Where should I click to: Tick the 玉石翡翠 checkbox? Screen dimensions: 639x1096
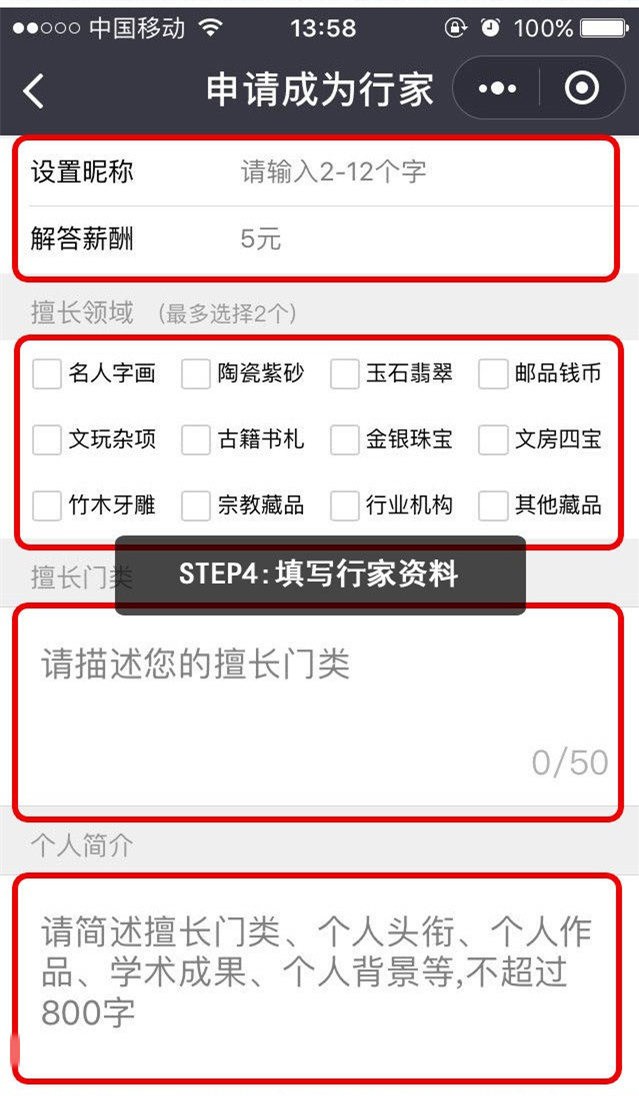pos(344,374)
